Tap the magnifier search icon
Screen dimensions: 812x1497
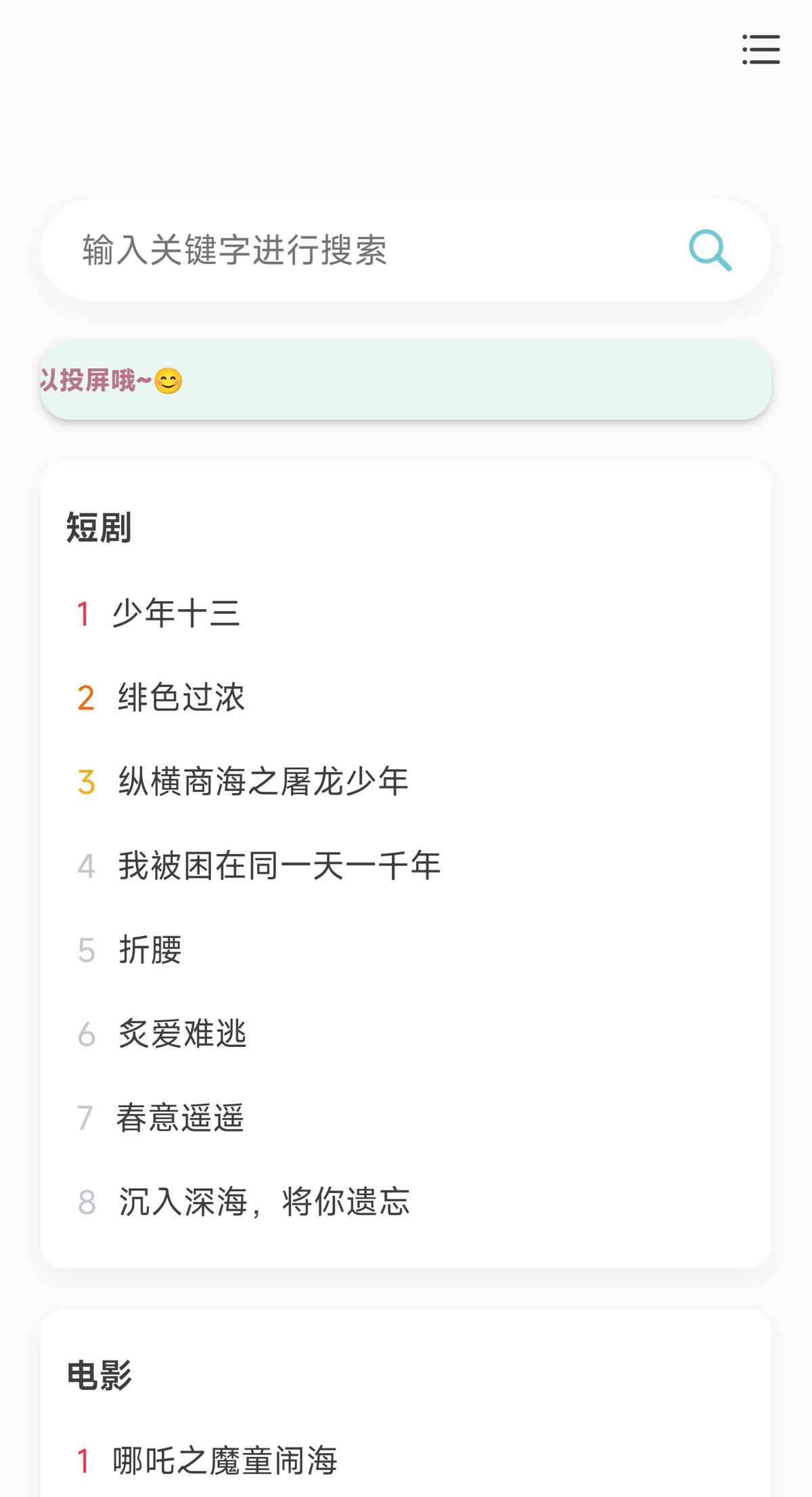click(x=710, y=250)
